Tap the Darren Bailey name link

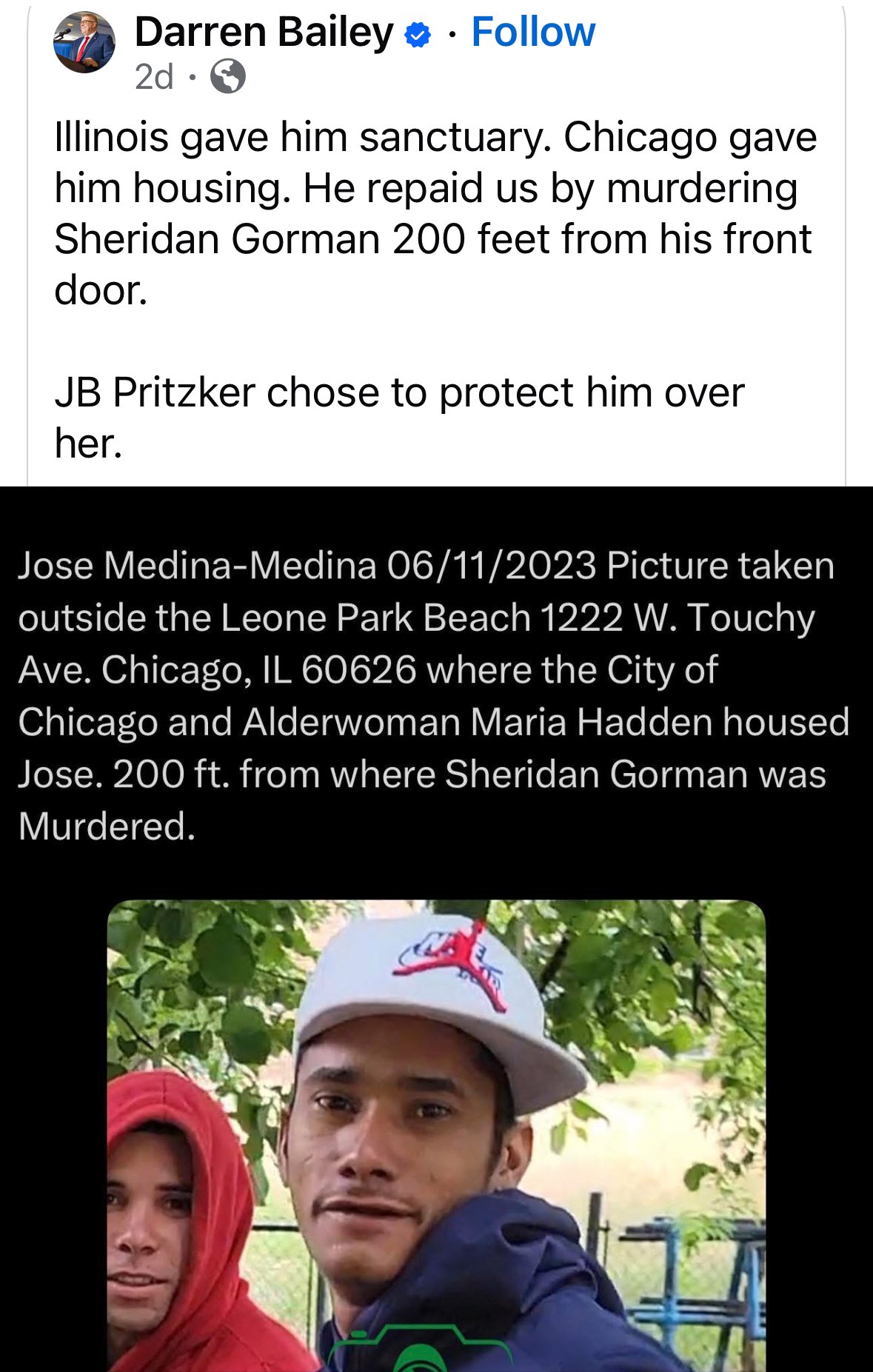[264, 33]
